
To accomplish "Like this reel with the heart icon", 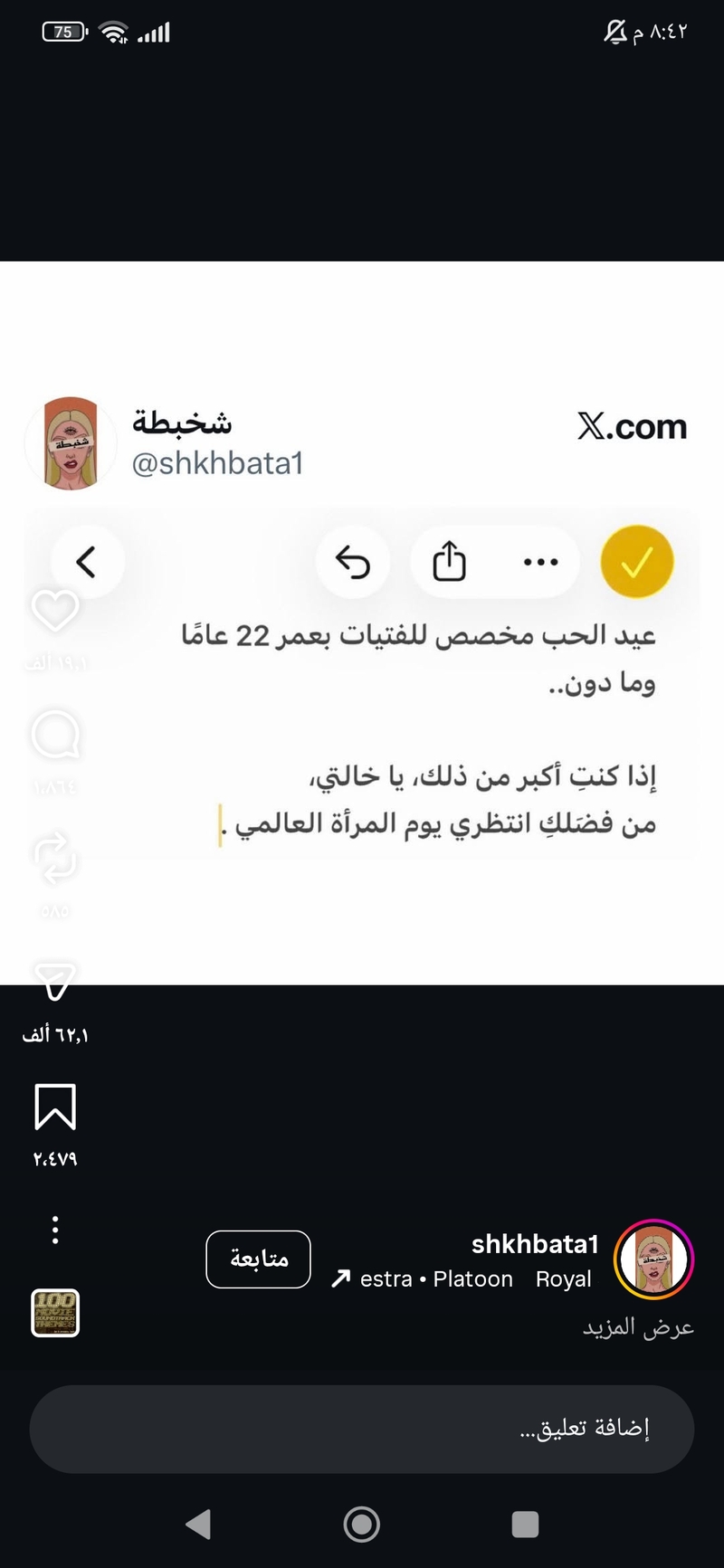I will click(x=55, y=612).
